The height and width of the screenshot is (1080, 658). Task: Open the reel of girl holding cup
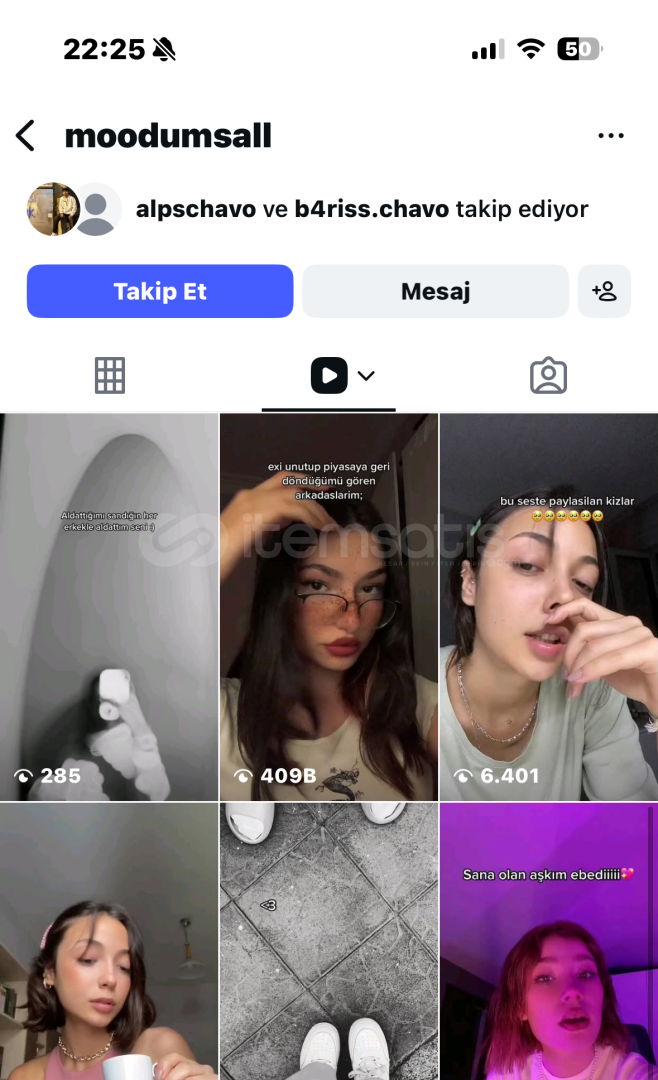click(x=109, y=940)
